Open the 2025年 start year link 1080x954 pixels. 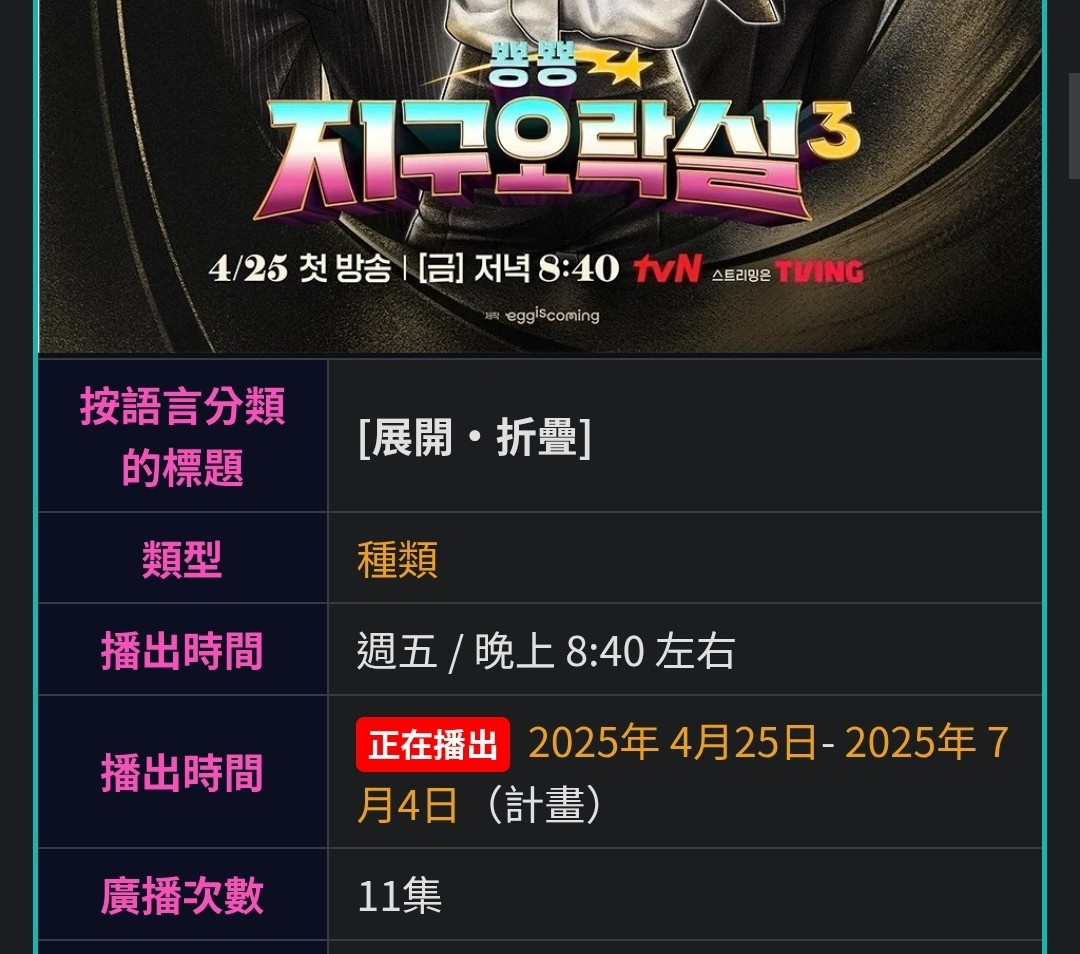coord(592,743)
